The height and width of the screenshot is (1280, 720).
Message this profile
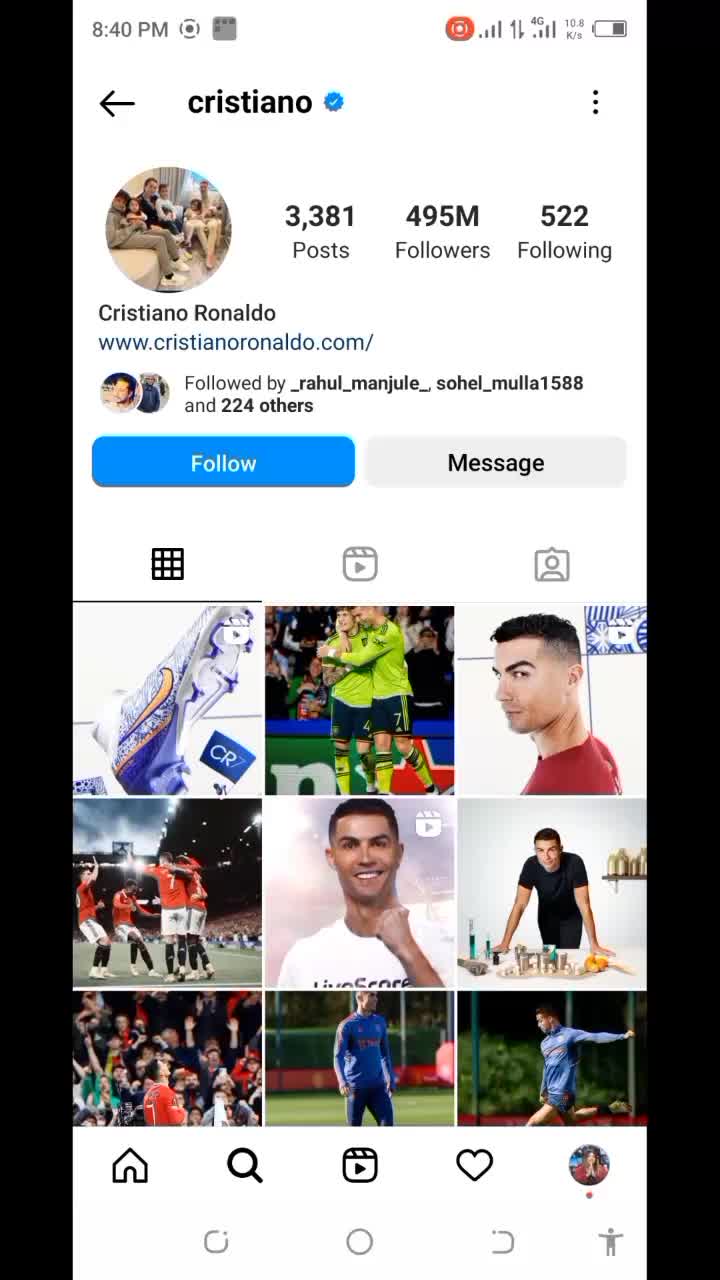tap(495, 463)
